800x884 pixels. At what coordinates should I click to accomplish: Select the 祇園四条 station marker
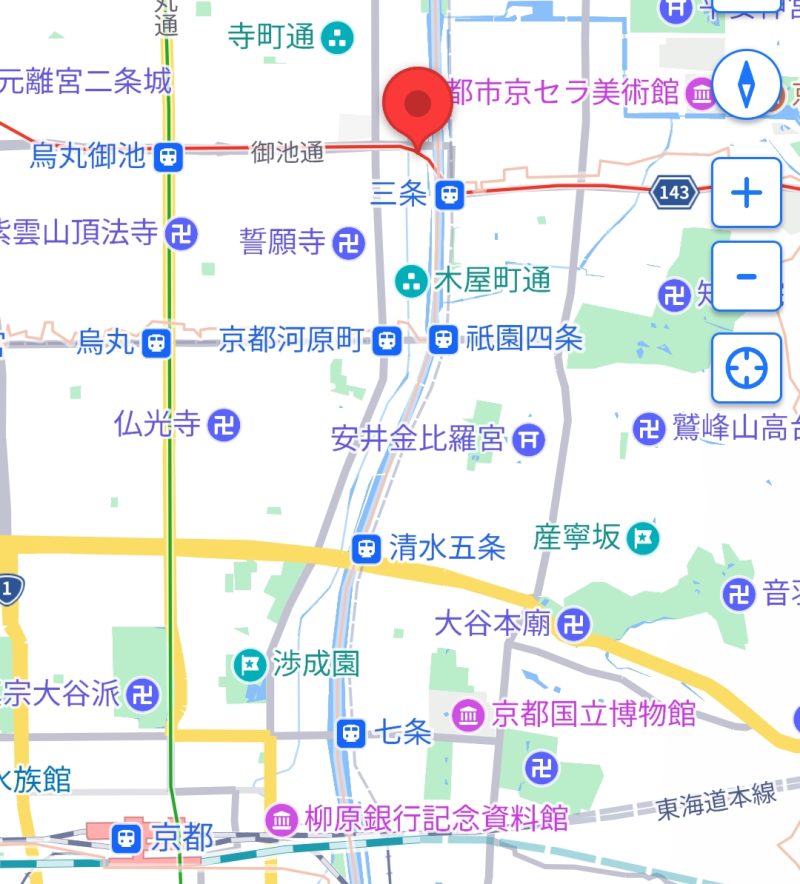[443, 340]
